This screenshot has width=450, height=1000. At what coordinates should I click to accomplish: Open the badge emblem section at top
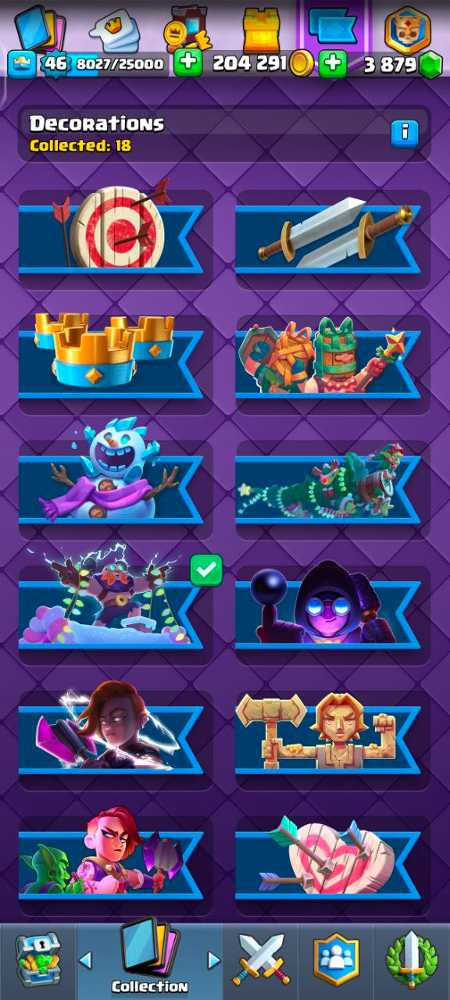[408, 28]
